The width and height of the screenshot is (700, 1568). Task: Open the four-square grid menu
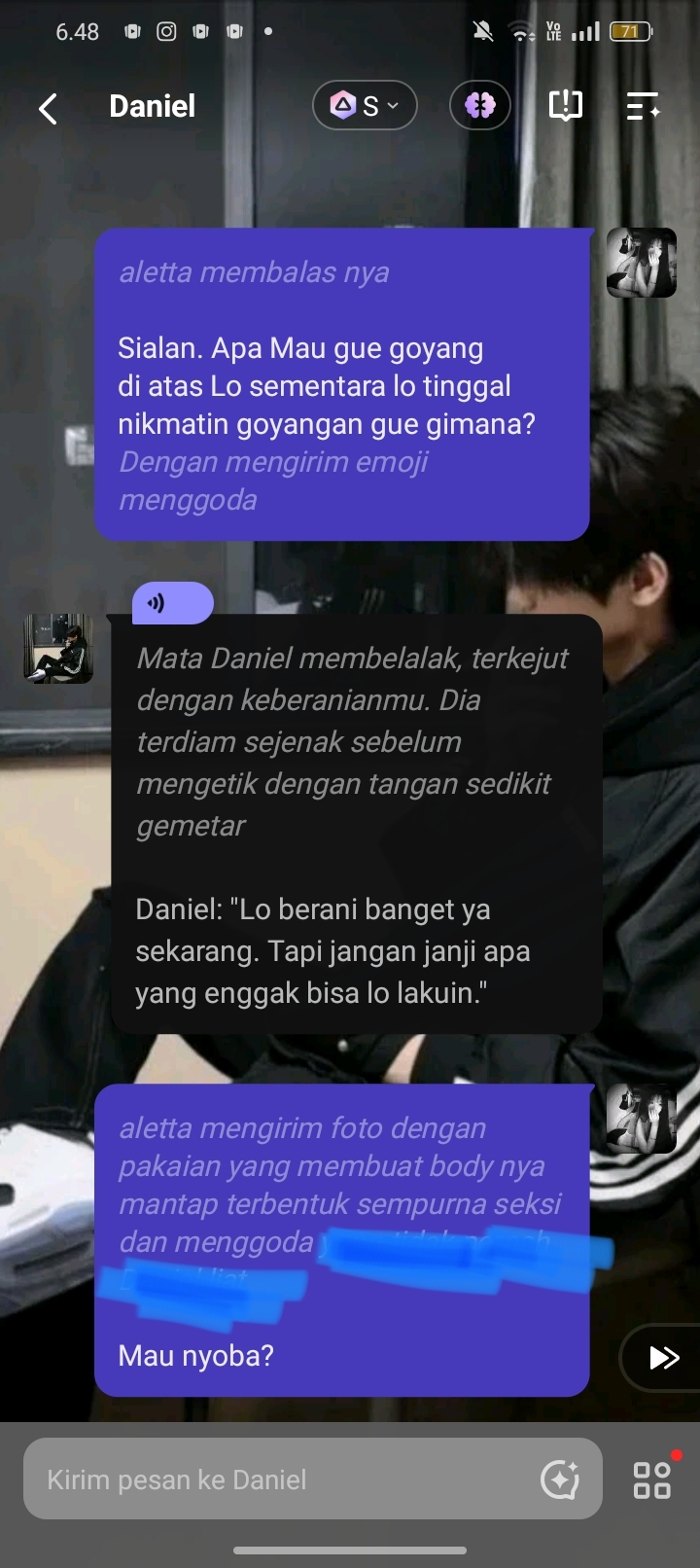pos(651,1479)
